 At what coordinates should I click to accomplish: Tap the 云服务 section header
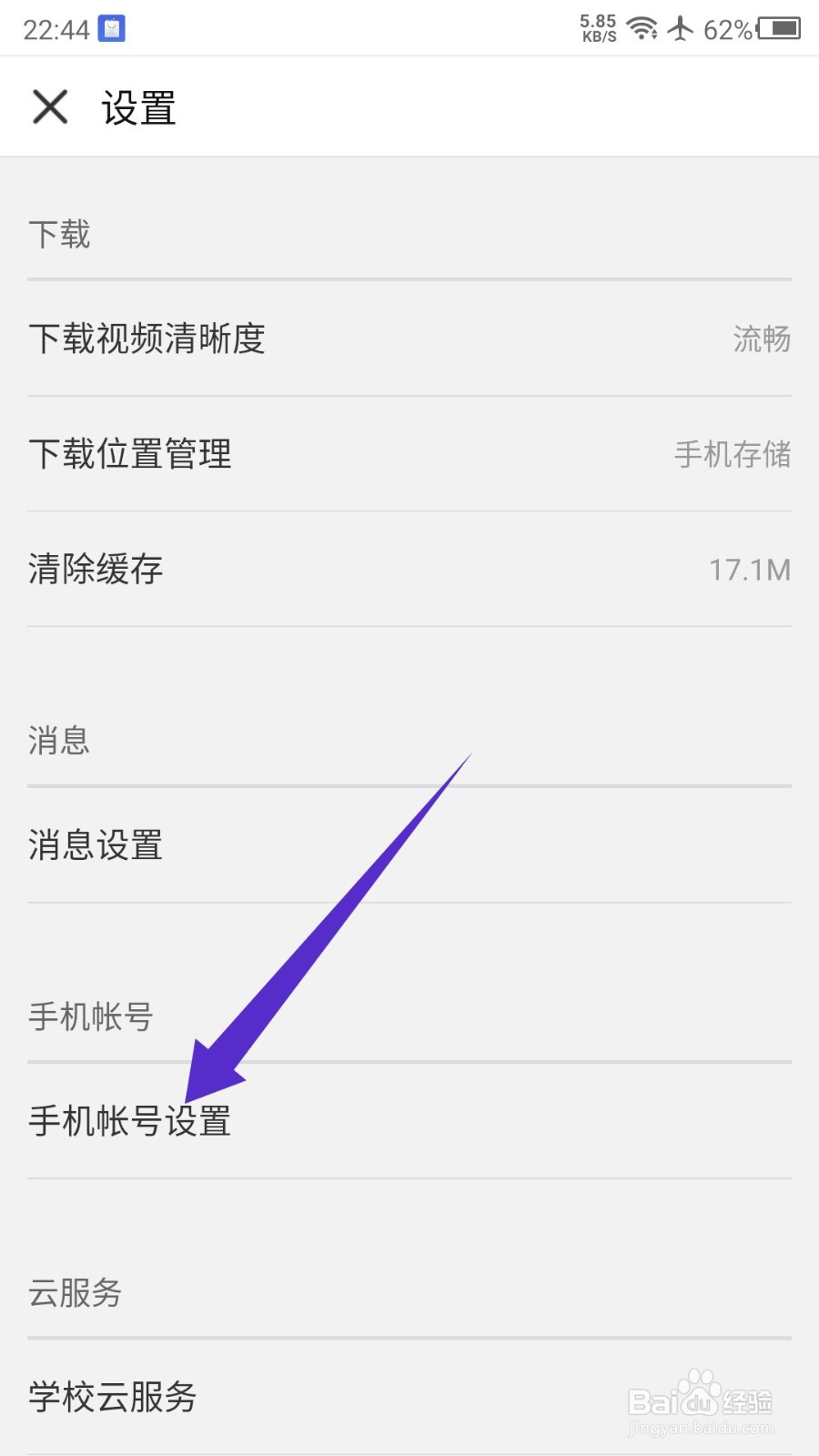click(74, 1294)
